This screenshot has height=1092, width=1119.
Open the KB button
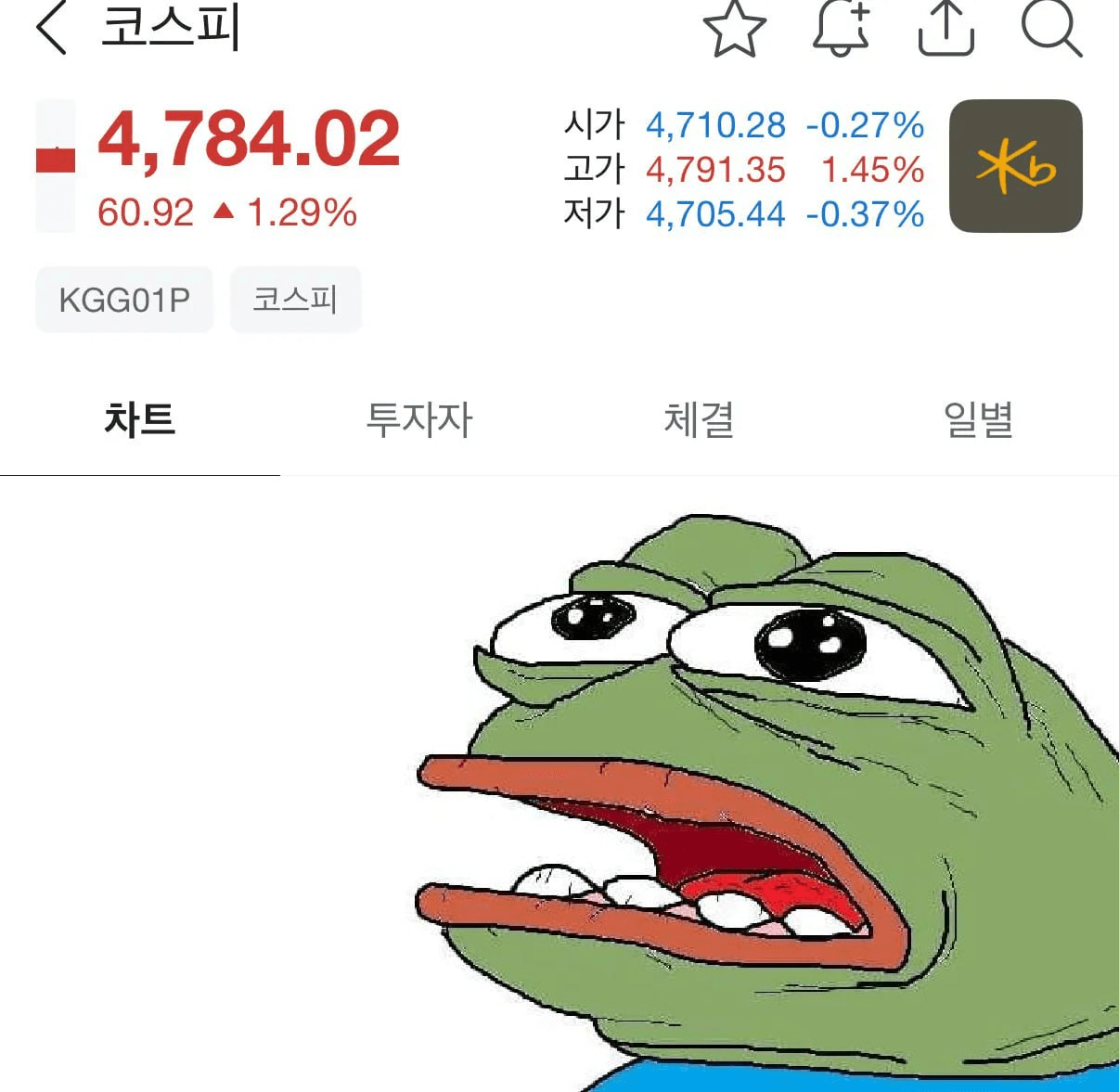click(1015, 166)
